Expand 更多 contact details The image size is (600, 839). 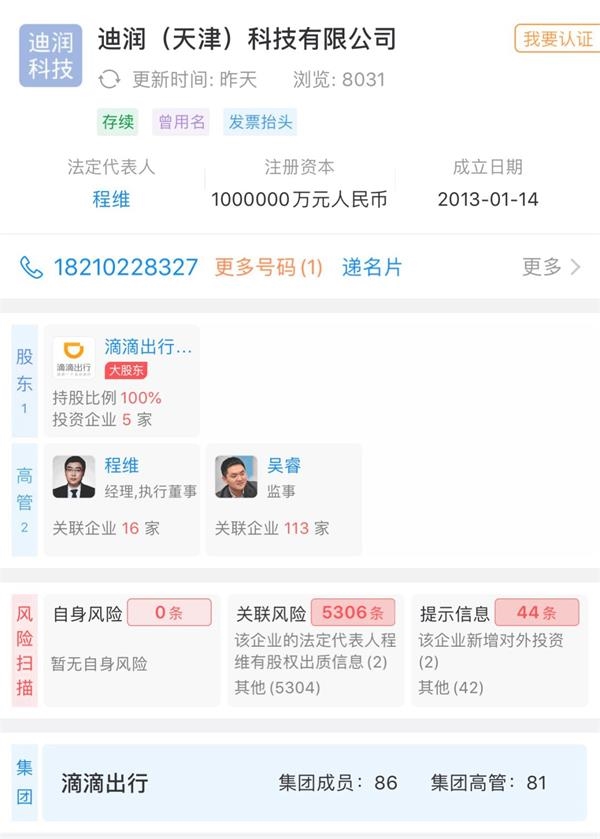point(551,267)
